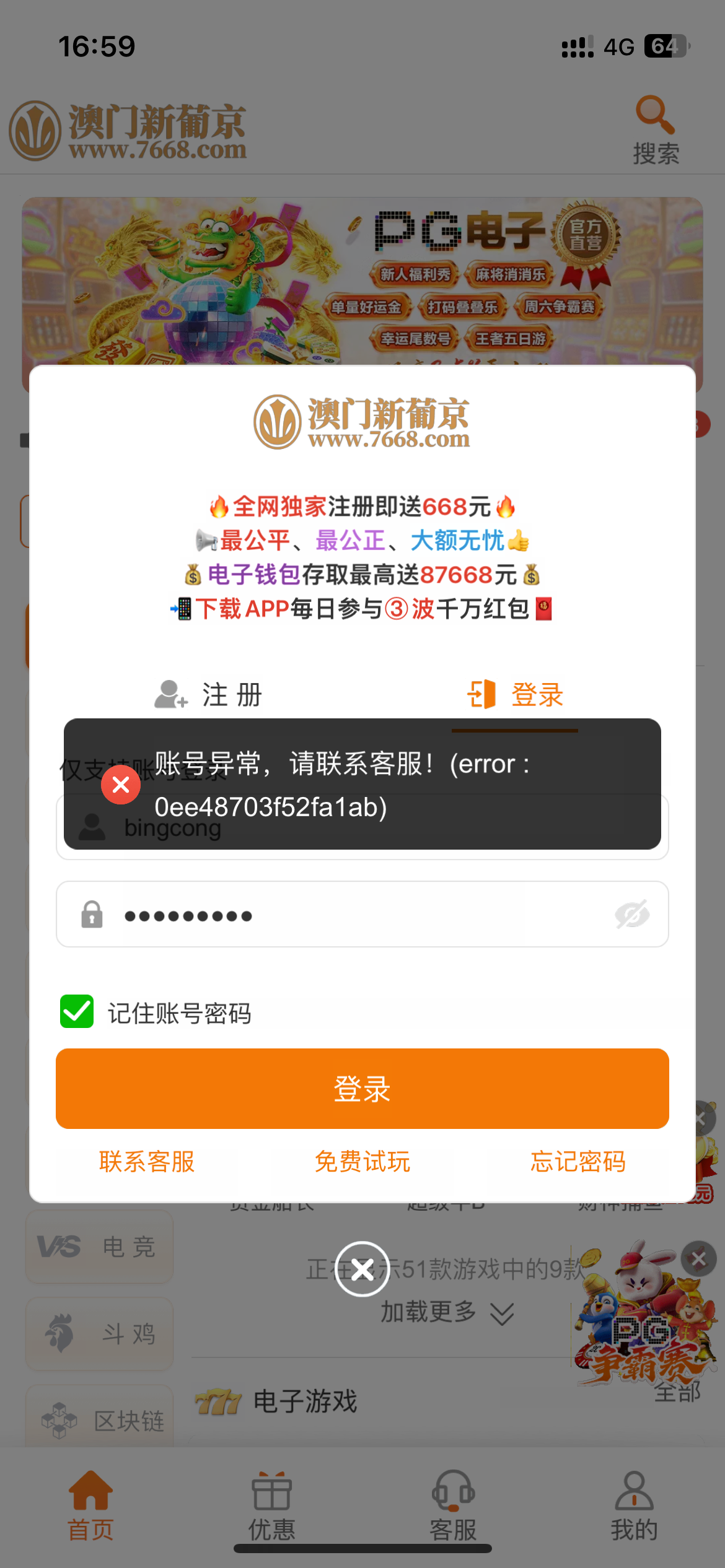The image size is (725, 1568).
Task: Dismiss the PG争霸赛 floating banner
Action: (698, 1258)
